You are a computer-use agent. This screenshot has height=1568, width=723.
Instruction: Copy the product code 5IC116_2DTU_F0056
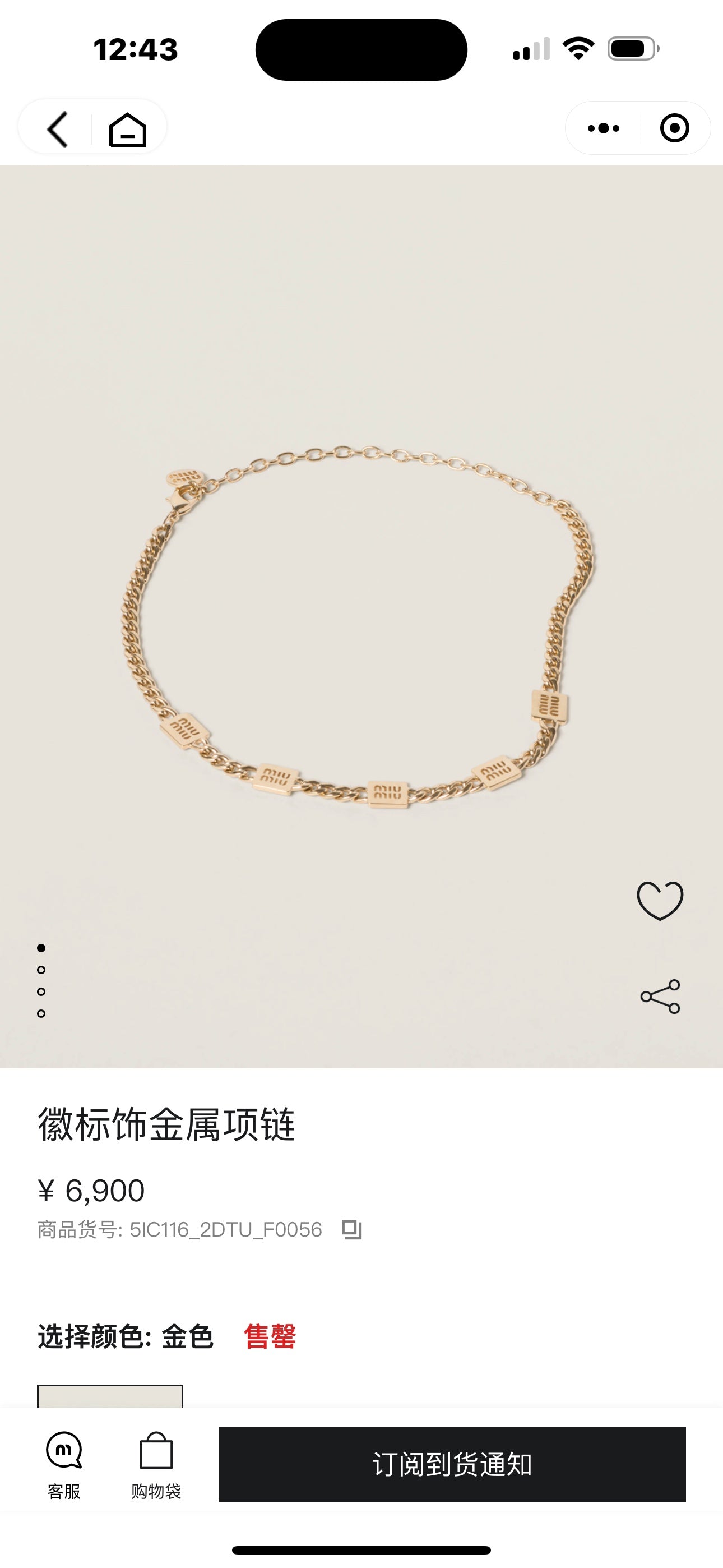pos(352,1230)
